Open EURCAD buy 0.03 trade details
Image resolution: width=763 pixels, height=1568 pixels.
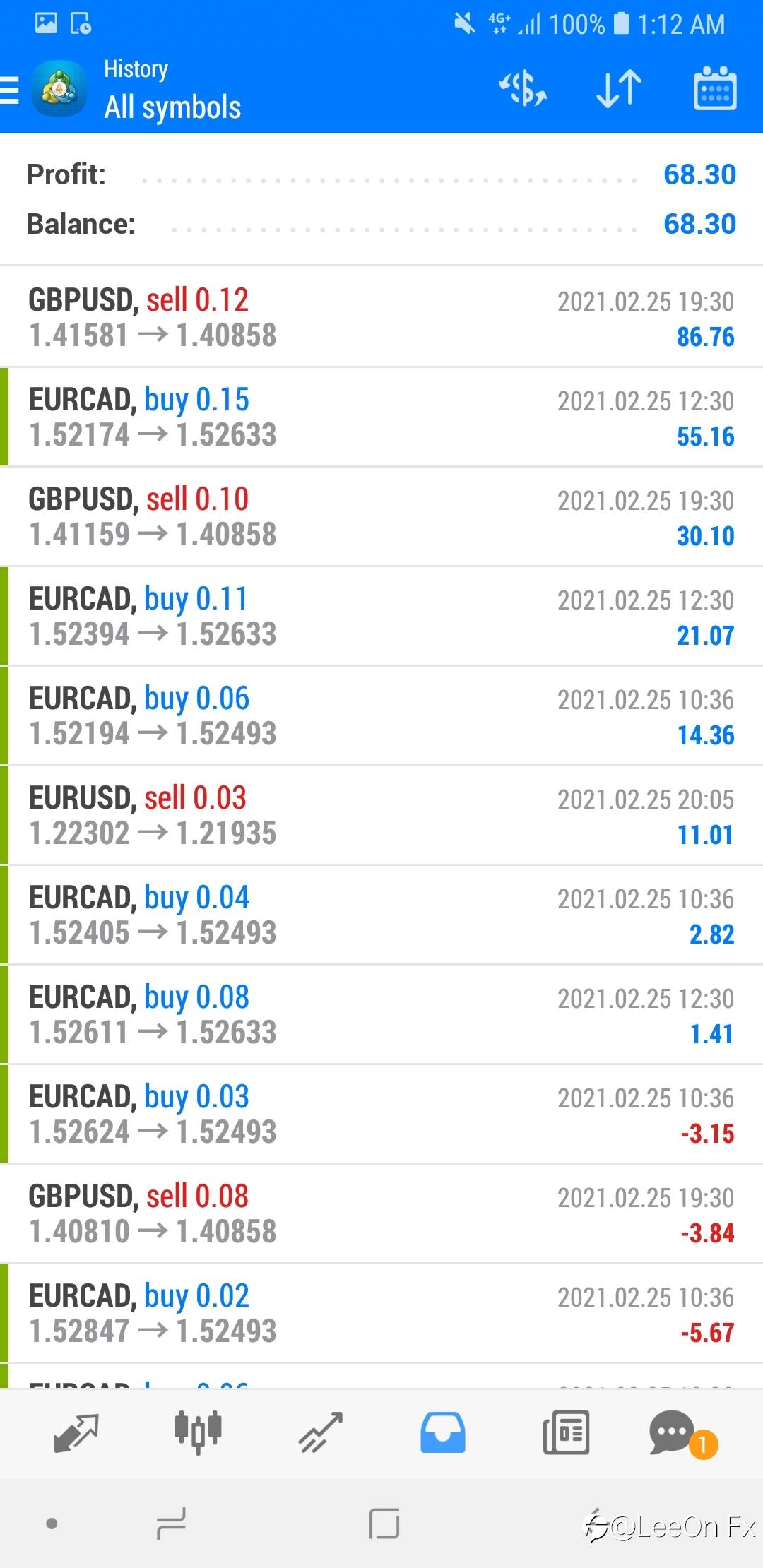[381, 1114]
